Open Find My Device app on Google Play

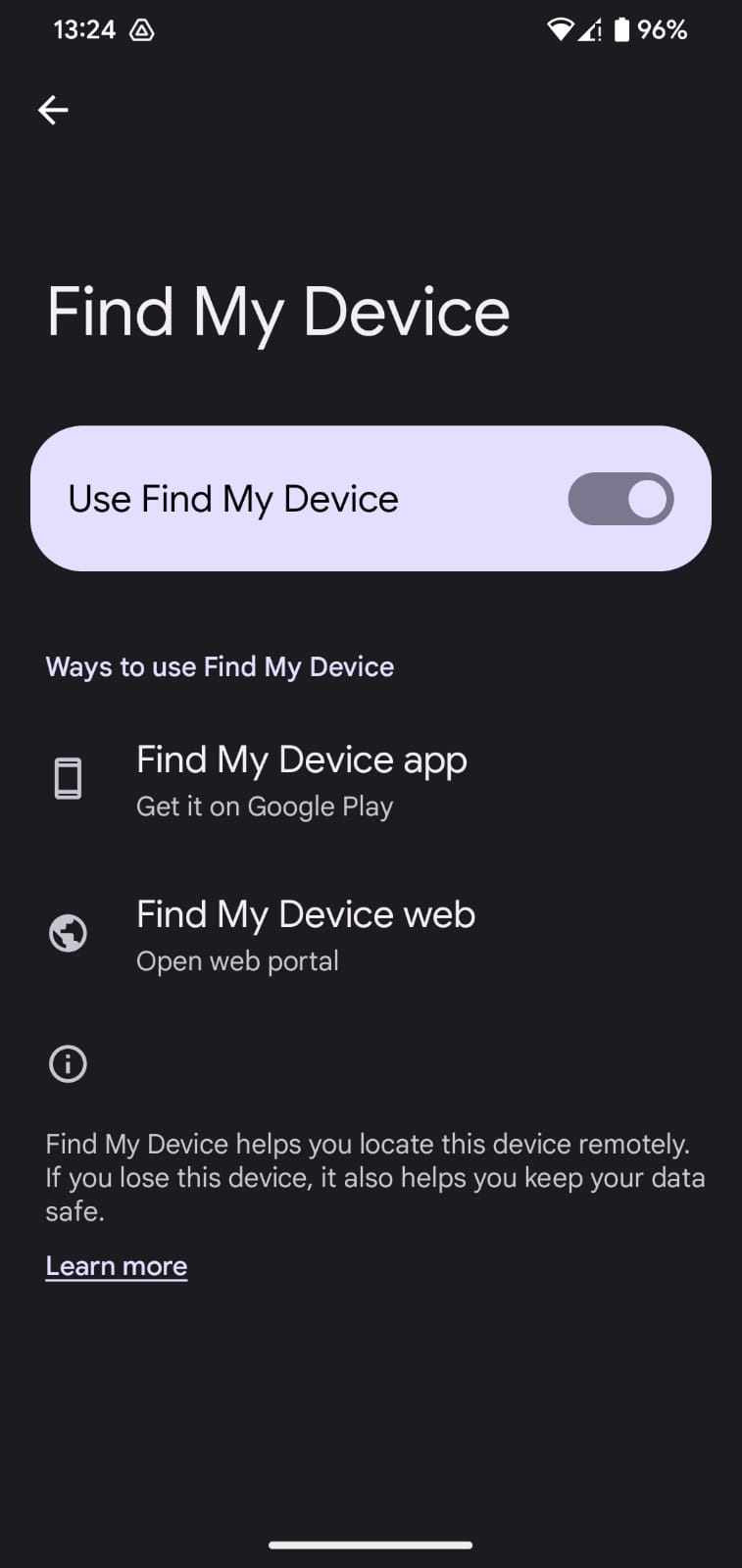coord(301,780)
